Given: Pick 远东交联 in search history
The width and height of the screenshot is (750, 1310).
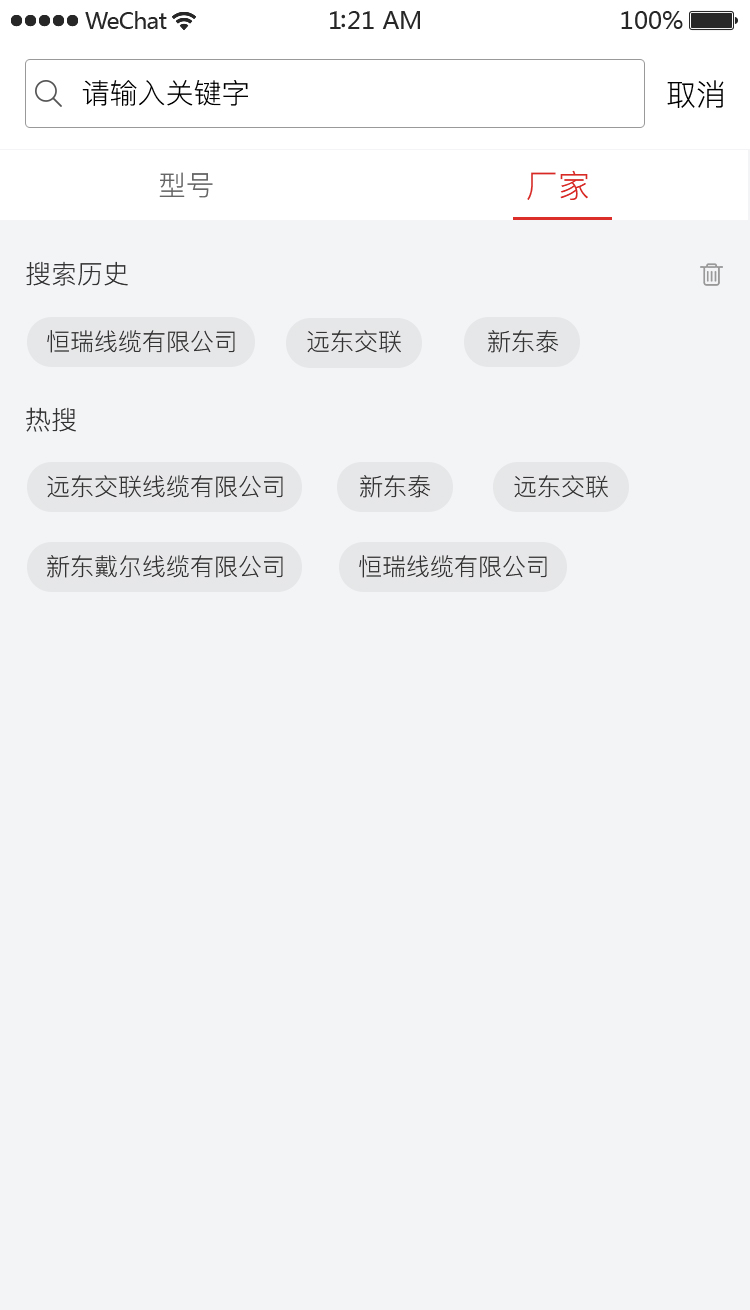Looking at the screenshot, I should coord(354,342).
